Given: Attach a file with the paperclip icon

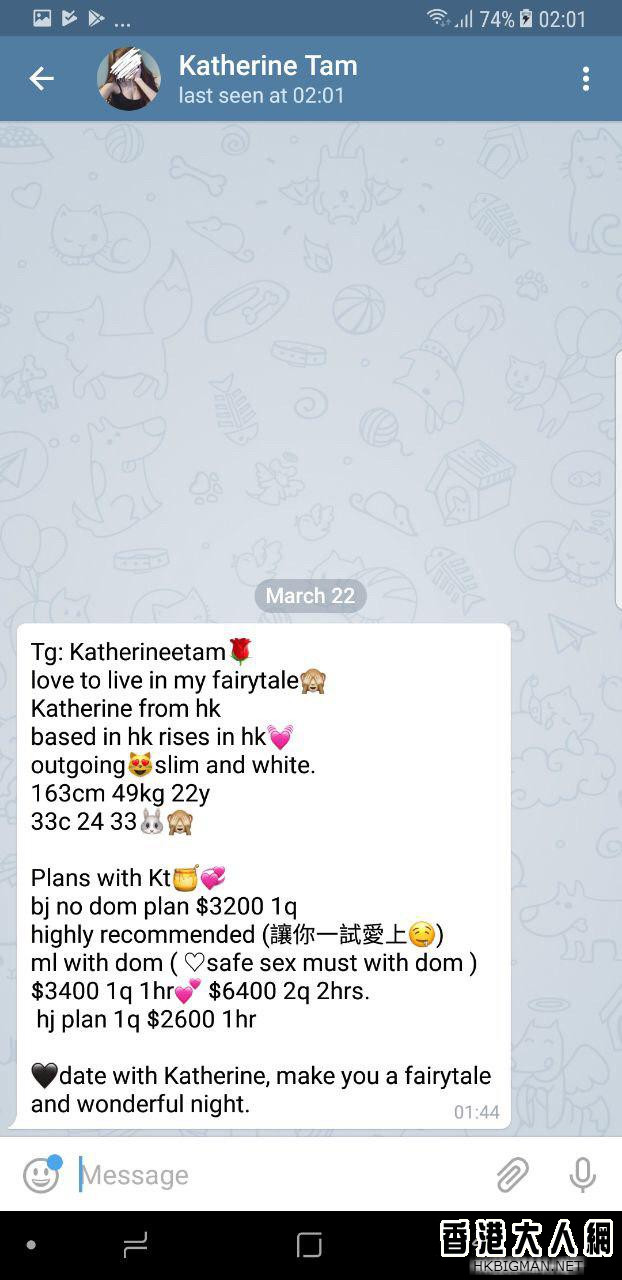Looking at the screenshot, I should click(512, 1174).
